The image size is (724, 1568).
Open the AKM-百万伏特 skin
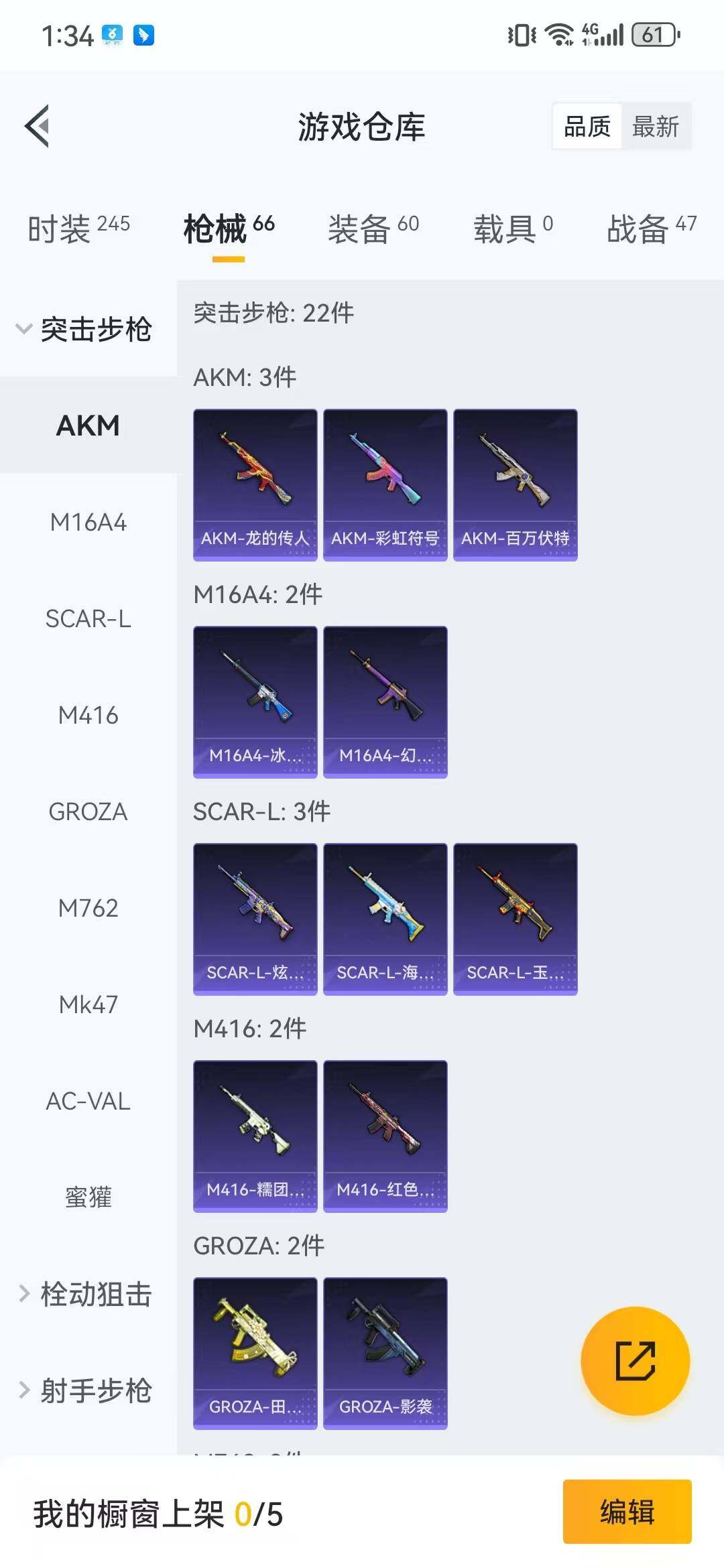(x=515, y=484)
